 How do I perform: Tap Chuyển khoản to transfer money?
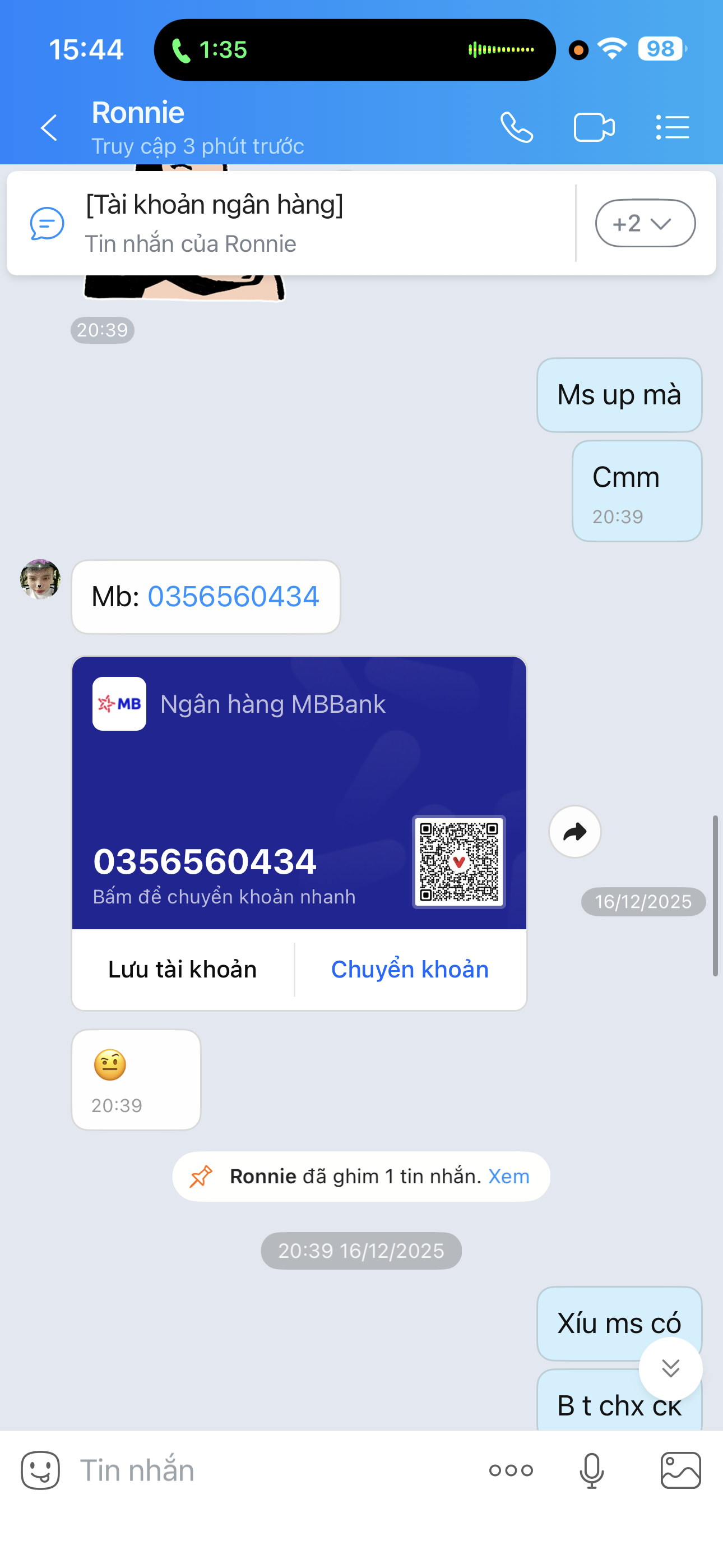pos(410,970)
